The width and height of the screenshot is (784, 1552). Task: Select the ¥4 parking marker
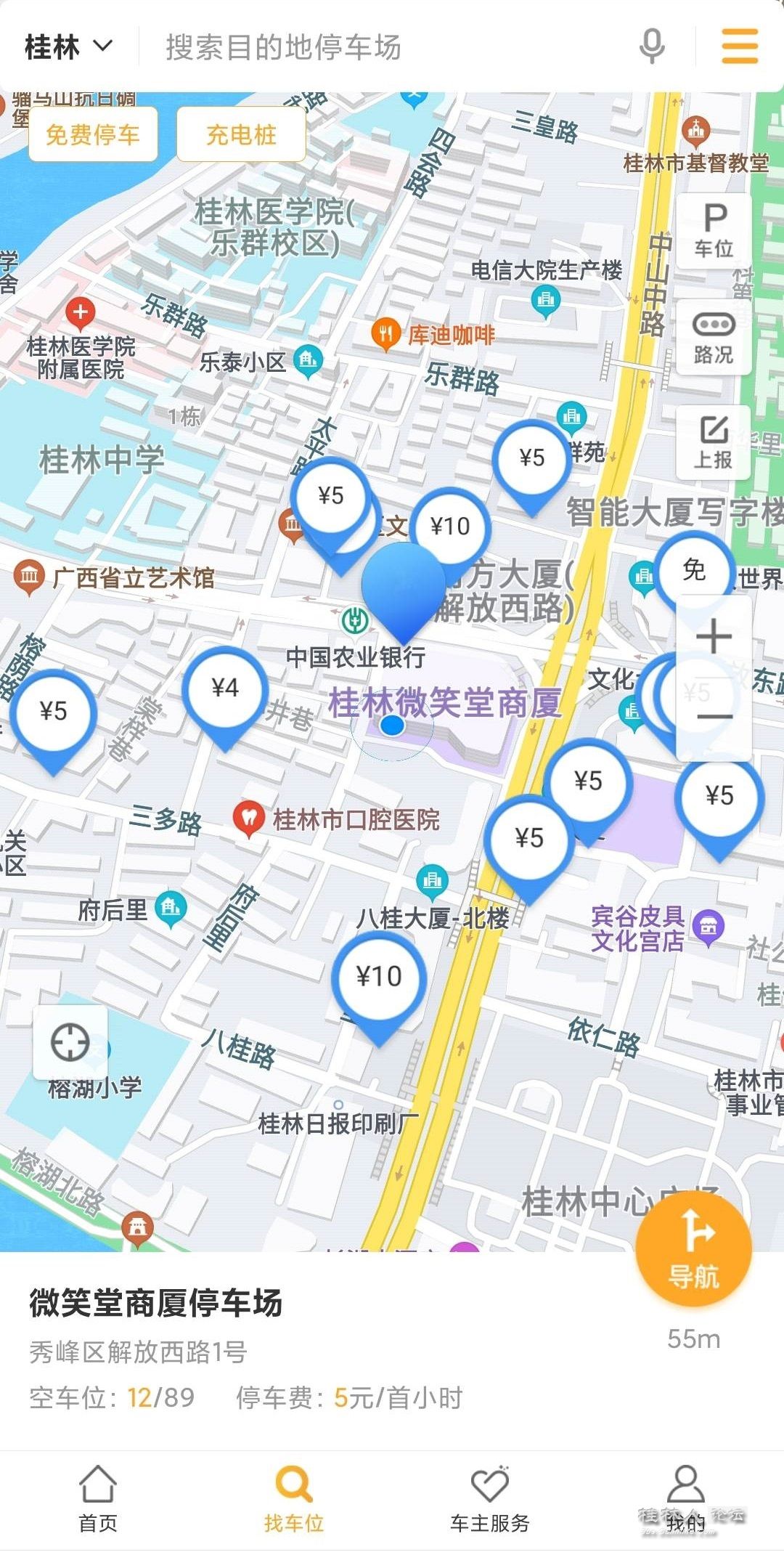tap(225, 688)
